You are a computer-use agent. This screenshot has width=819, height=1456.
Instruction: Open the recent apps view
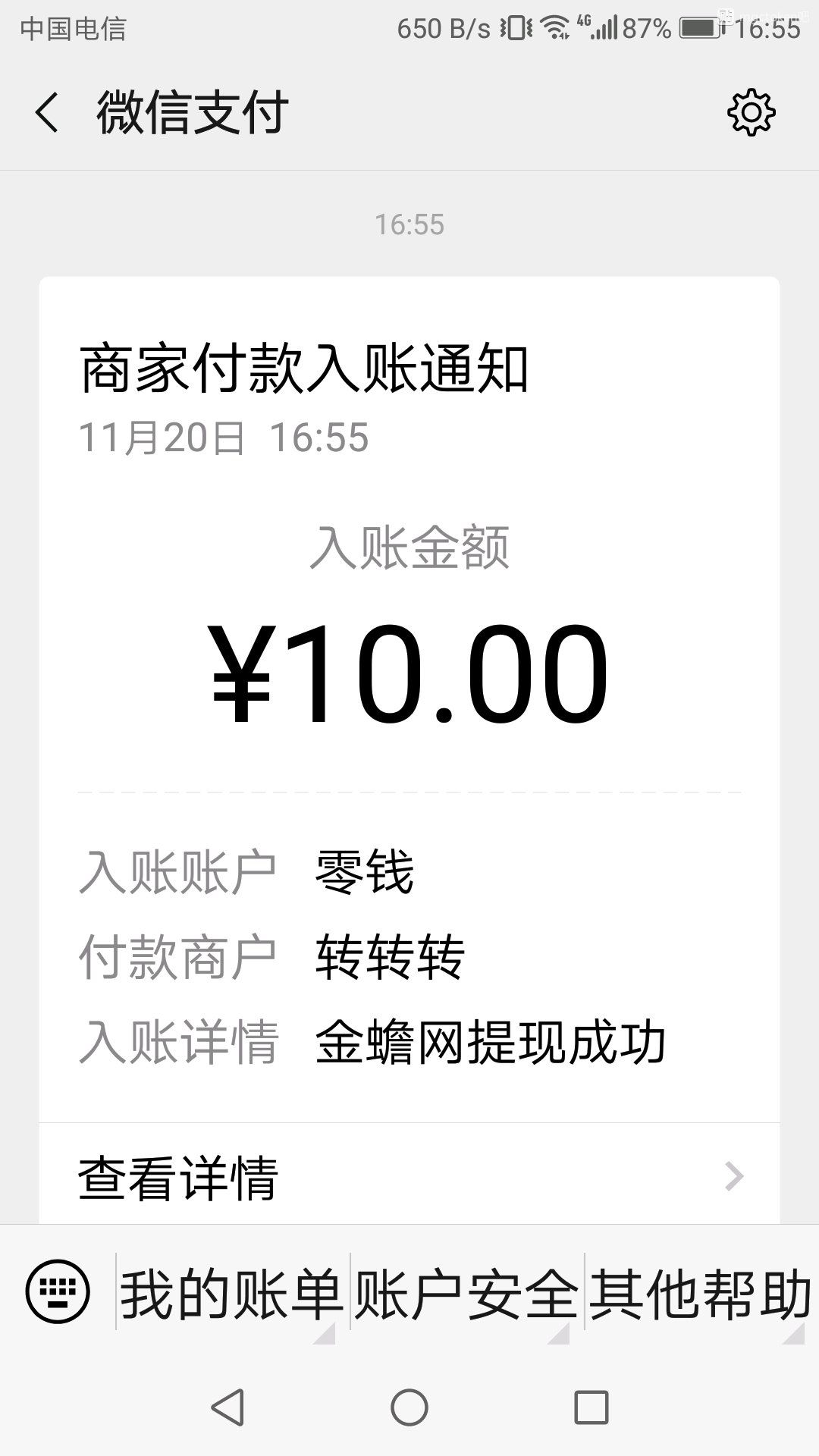click(591, 1408)
